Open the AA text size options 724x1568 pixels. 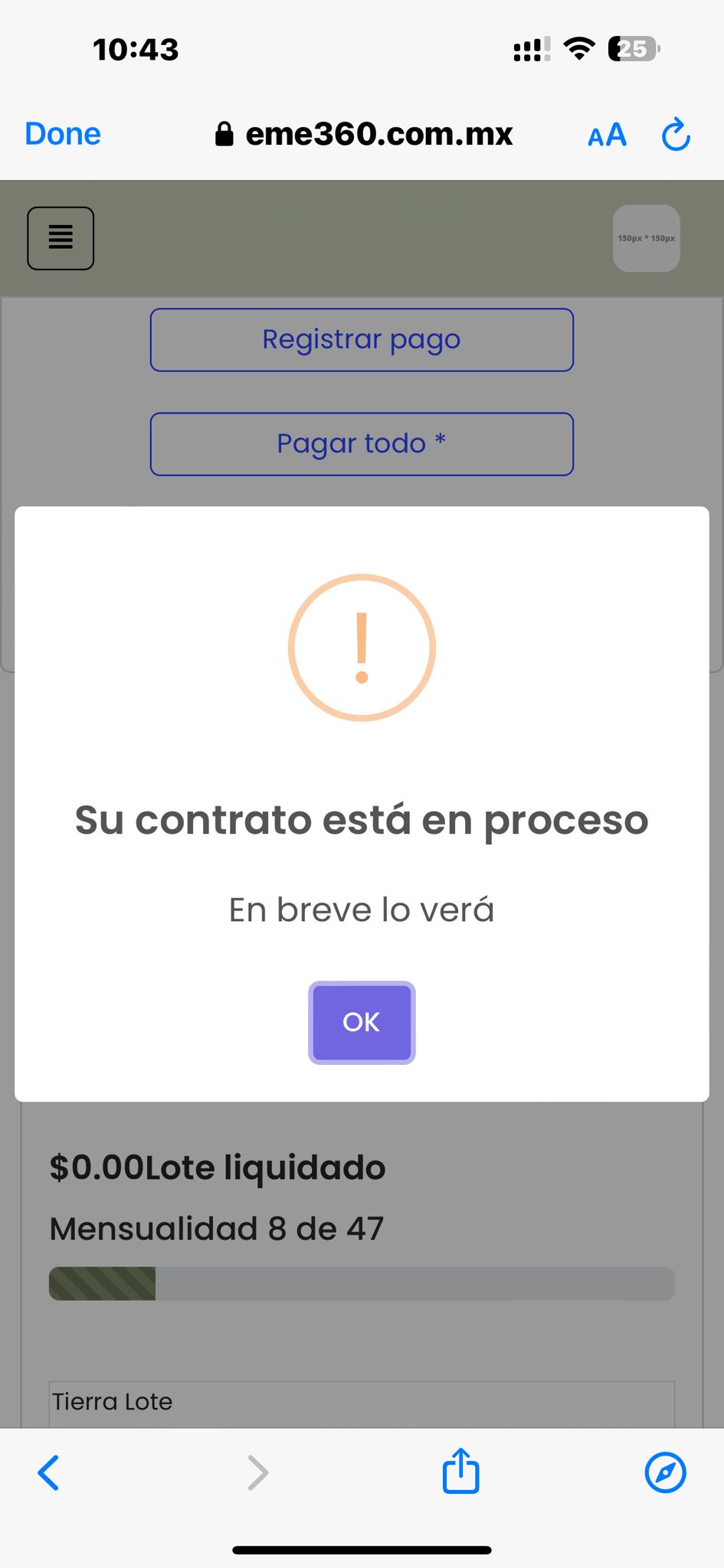pyautogui.click(x=607, y=136)
